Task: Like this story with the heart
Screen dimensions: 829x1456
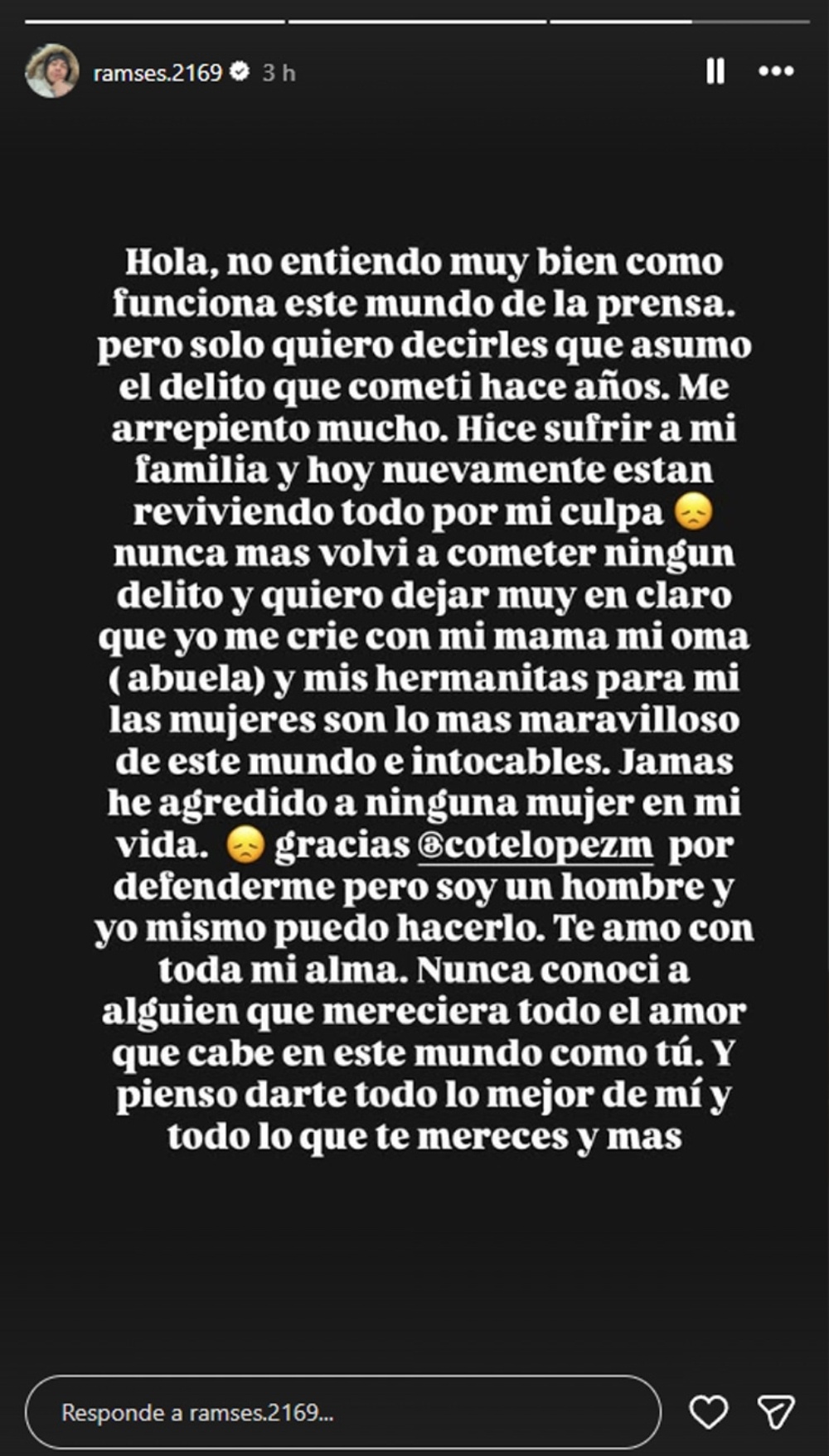Action: (709, 1412)
